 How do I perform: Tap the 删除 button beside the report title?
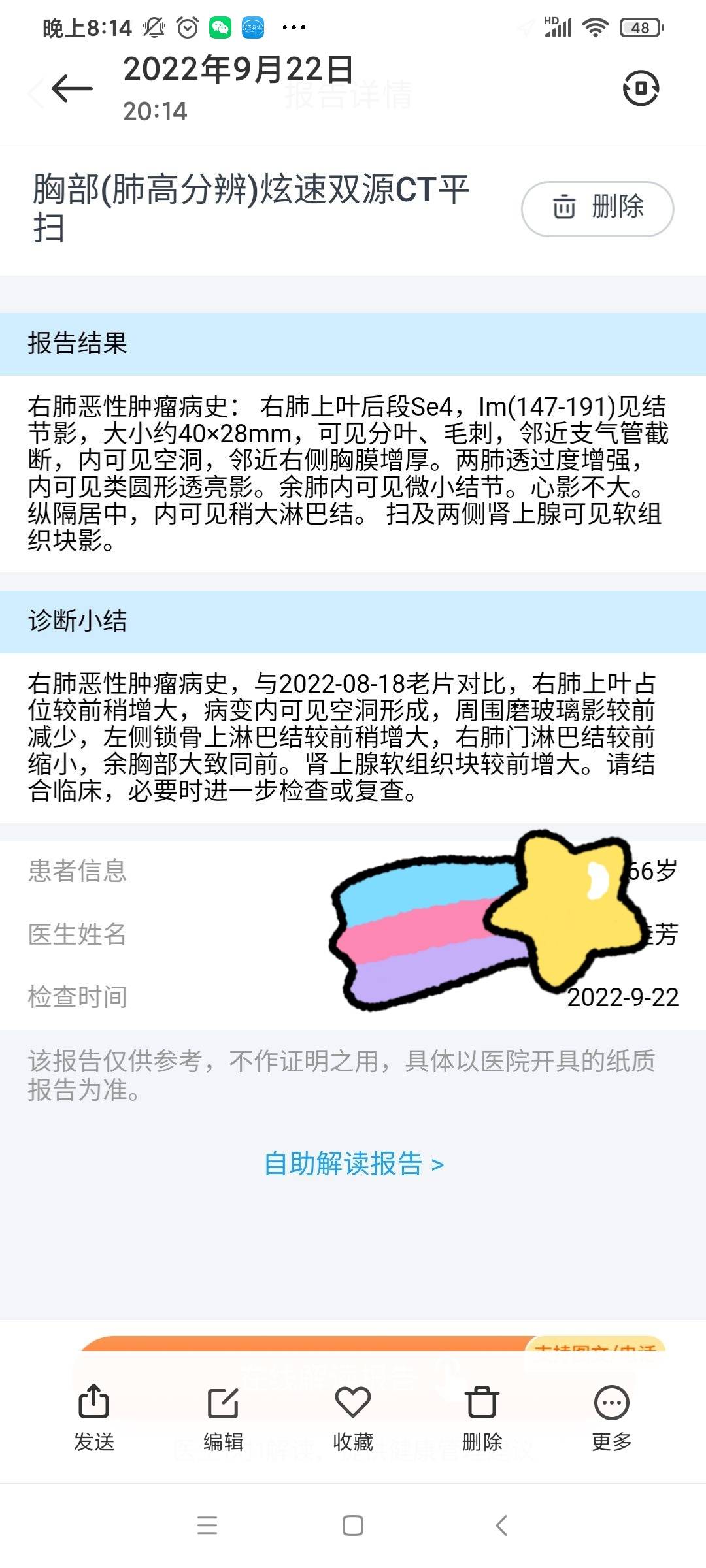click(597, 208)
